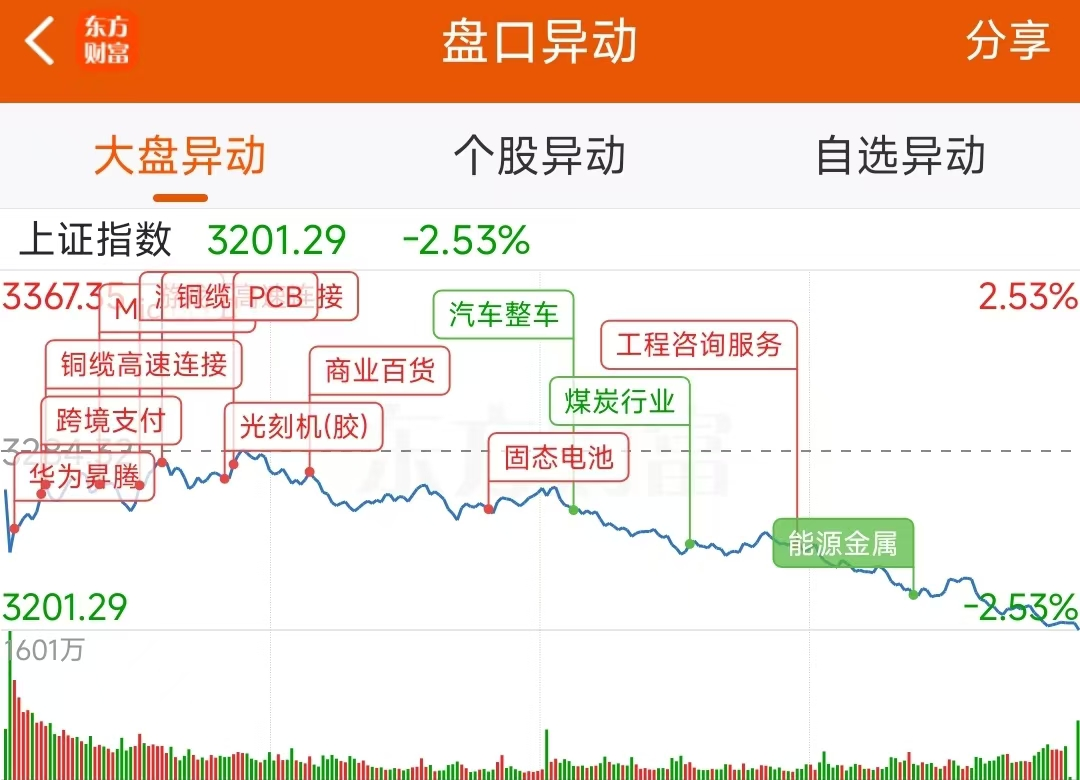Open the PCB sector marker
Screen dimensions: 1080x780
(275, 296)
